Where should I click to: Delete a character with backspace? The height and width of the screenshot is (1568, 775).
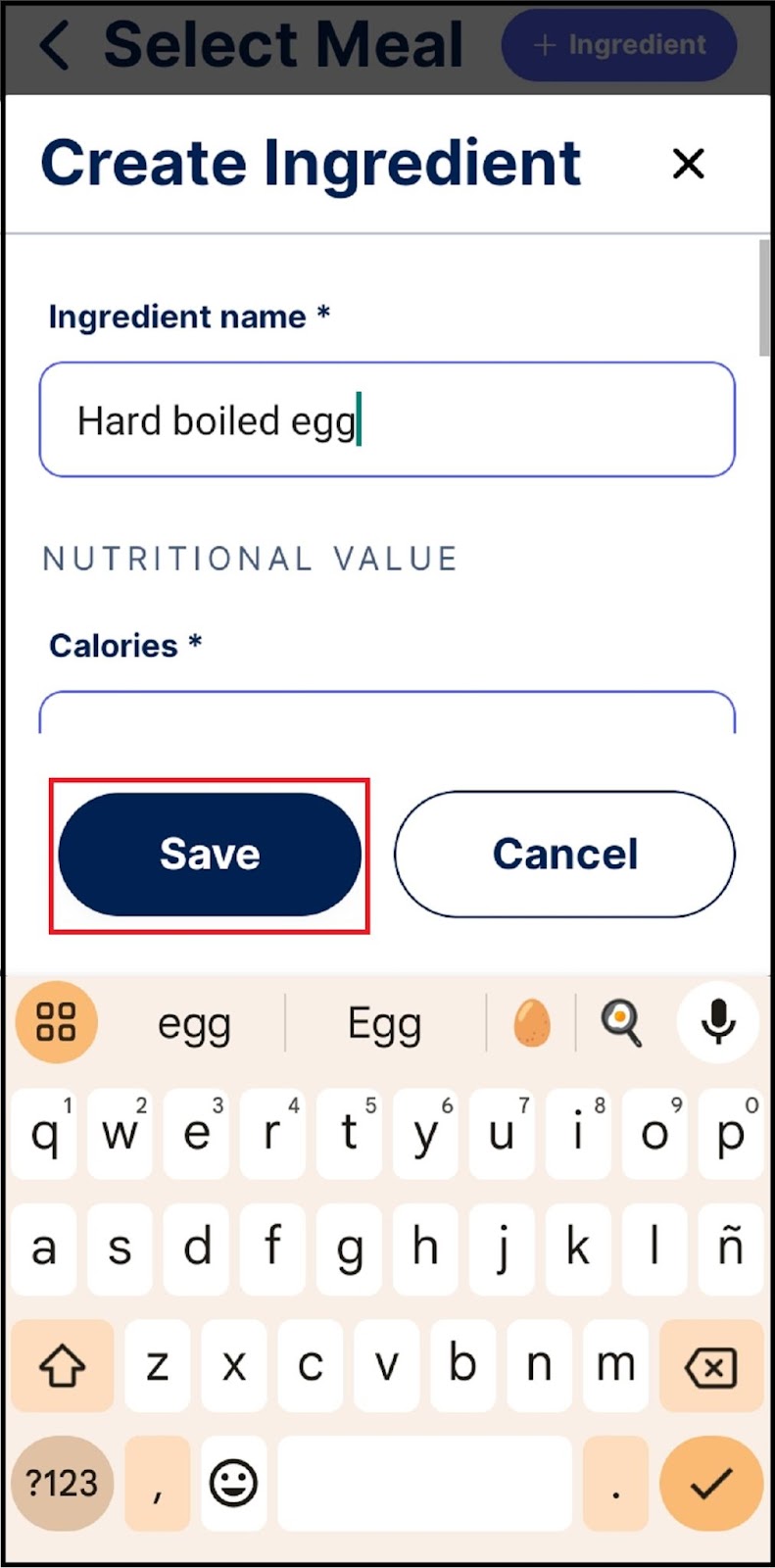click(711, 1366)
